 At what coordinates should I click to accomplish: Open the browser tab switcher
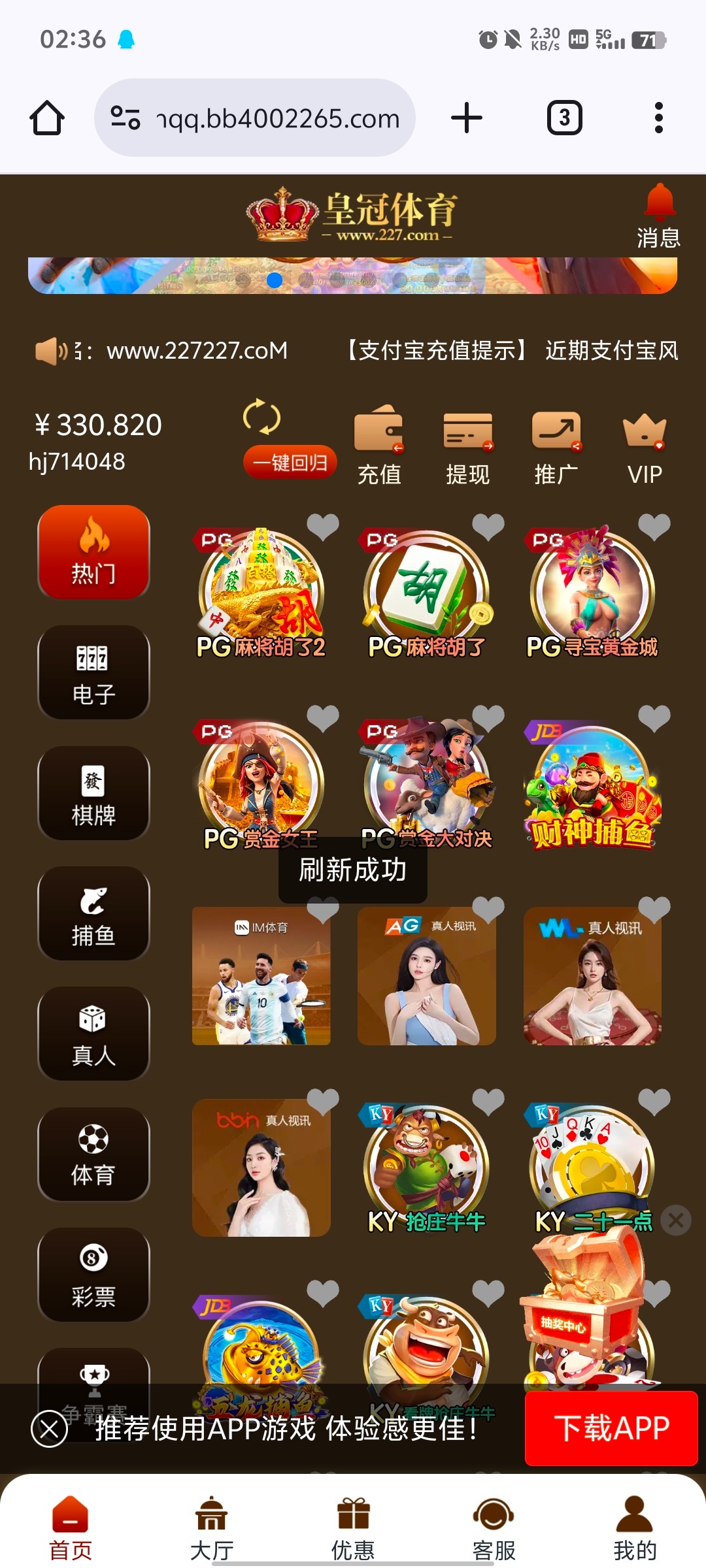coord(564,118)
